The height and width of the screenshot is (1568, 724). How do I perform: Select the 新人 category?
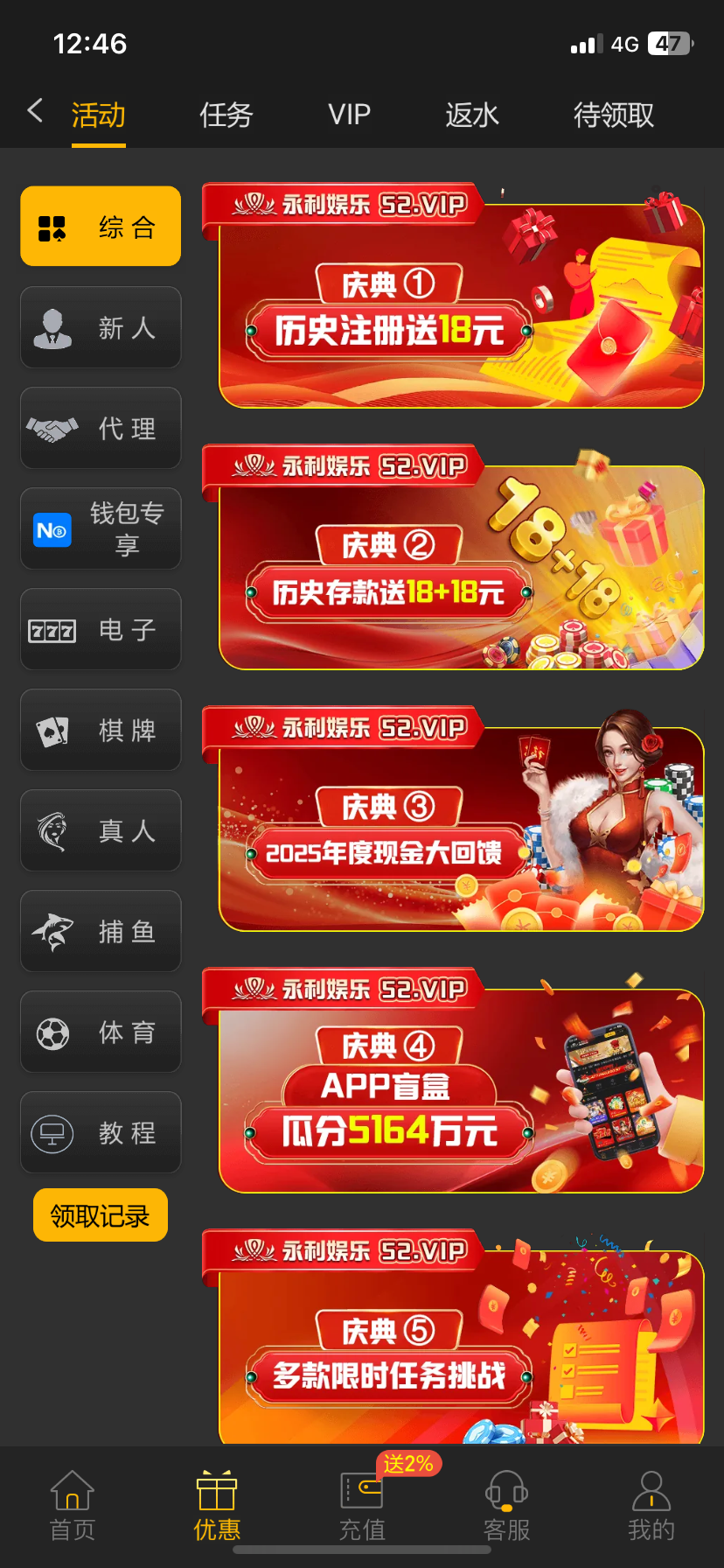[x=101, y=327]
